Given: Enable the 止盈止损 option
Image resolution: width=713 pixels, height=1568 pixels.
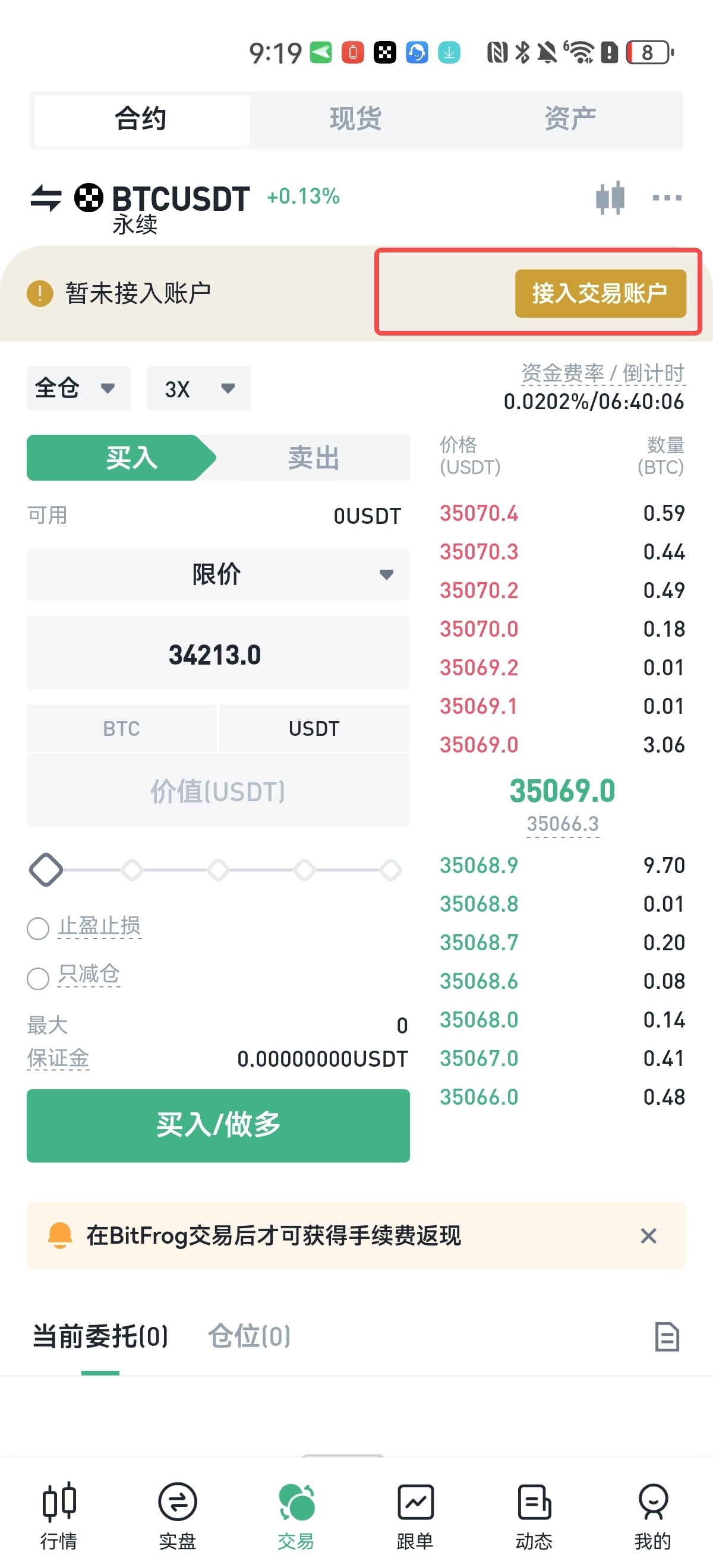Looking at the screenshot, I should 84,927.
